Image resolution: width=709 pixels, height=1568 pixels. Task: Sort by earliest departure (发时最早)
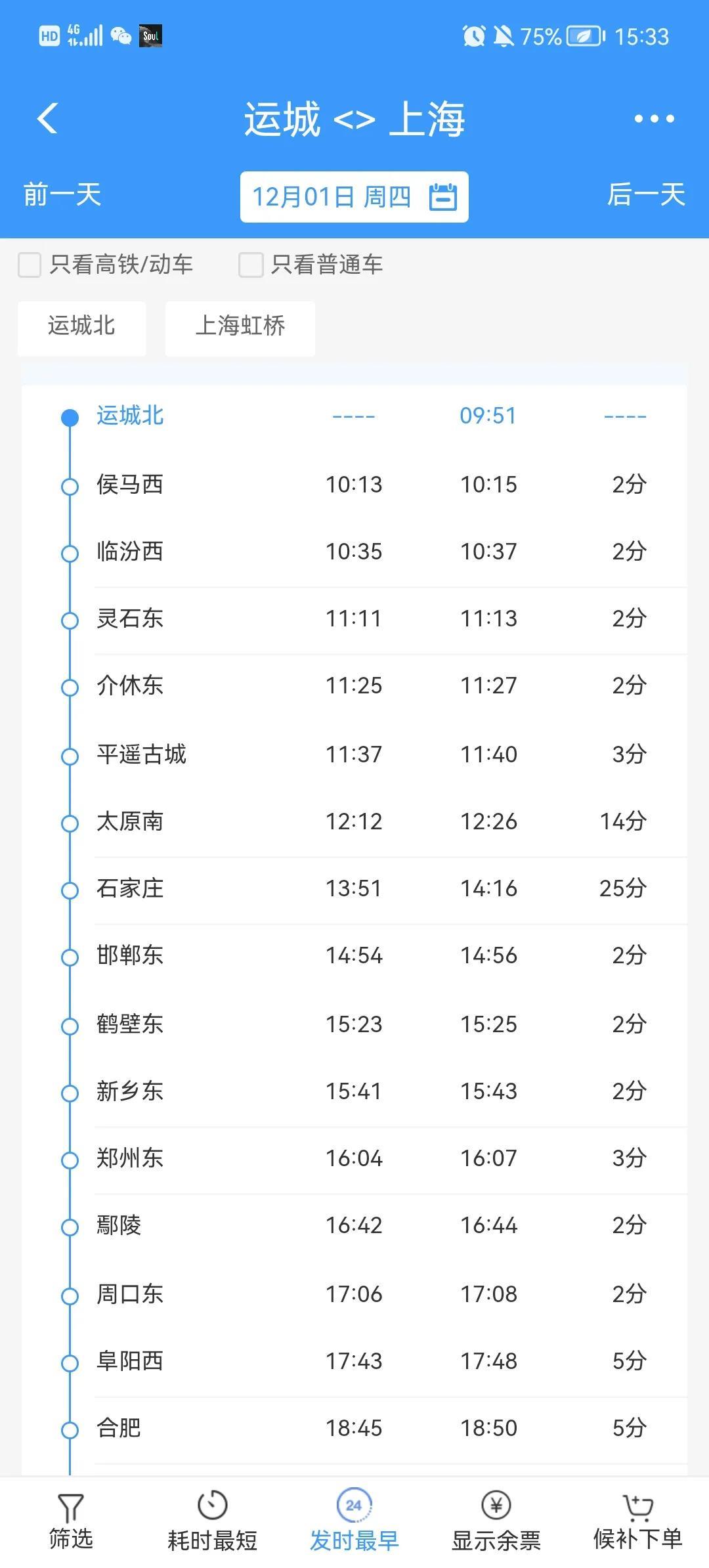[x=354, y=1521]
